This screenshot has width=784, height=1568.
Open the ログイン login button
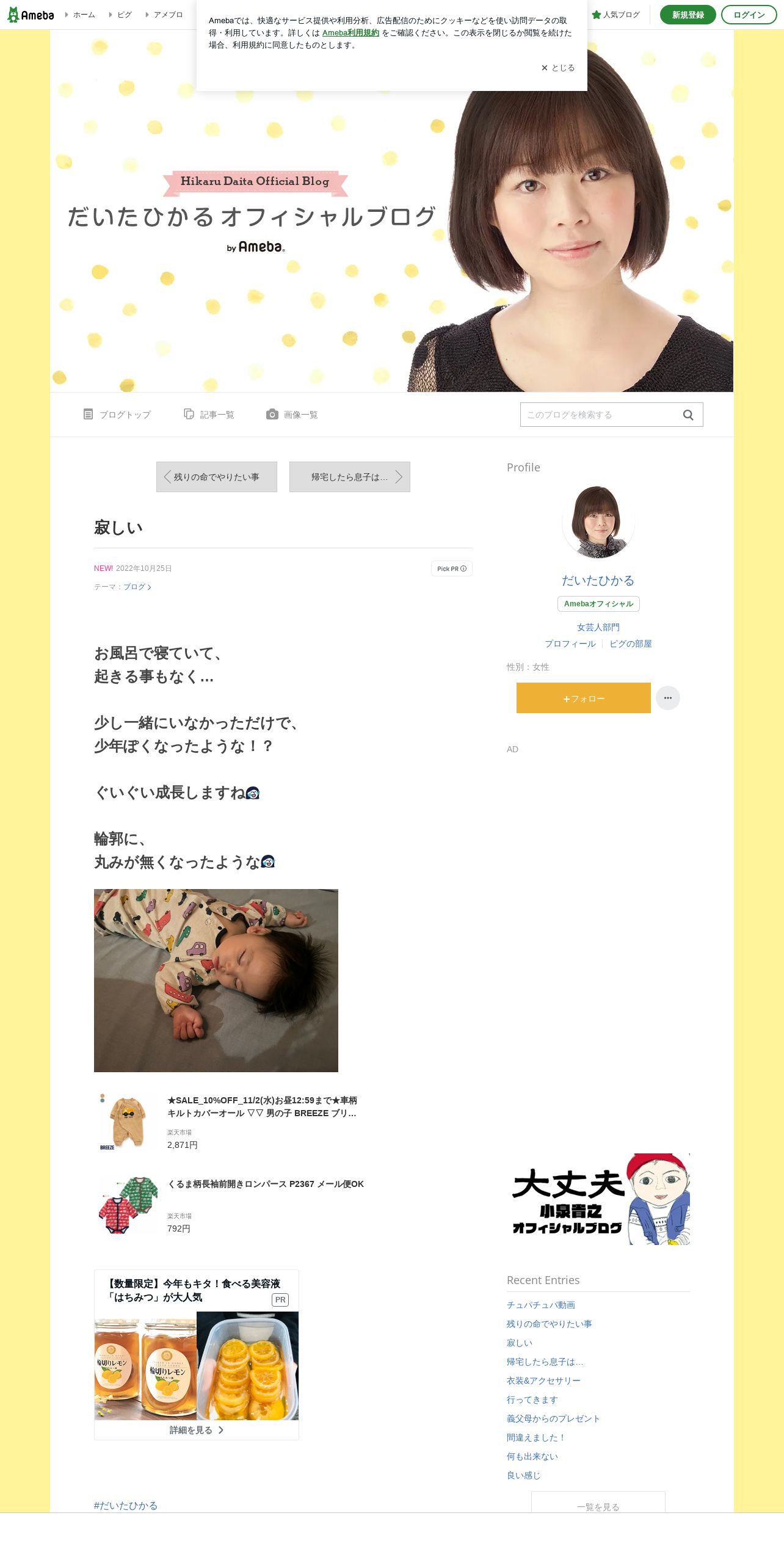pos(749,15)
